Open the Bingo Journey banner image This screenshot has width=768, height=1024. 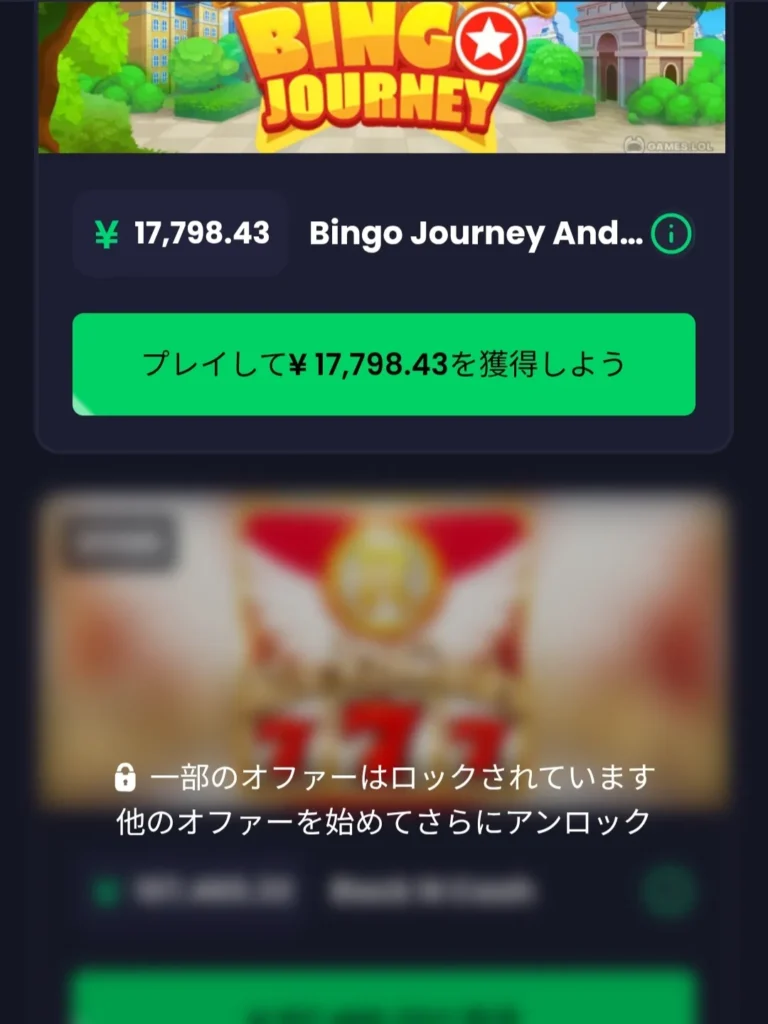pyautogui.click(x=384, y=78)
